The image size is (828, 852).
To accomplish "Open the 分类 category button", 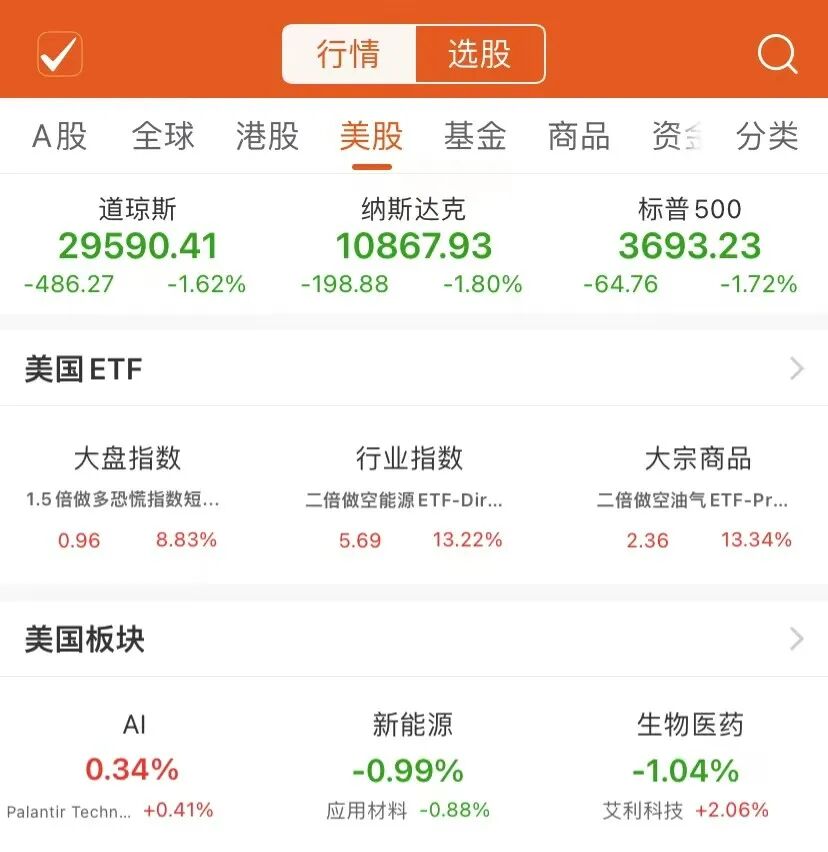I will click(767, 136).
